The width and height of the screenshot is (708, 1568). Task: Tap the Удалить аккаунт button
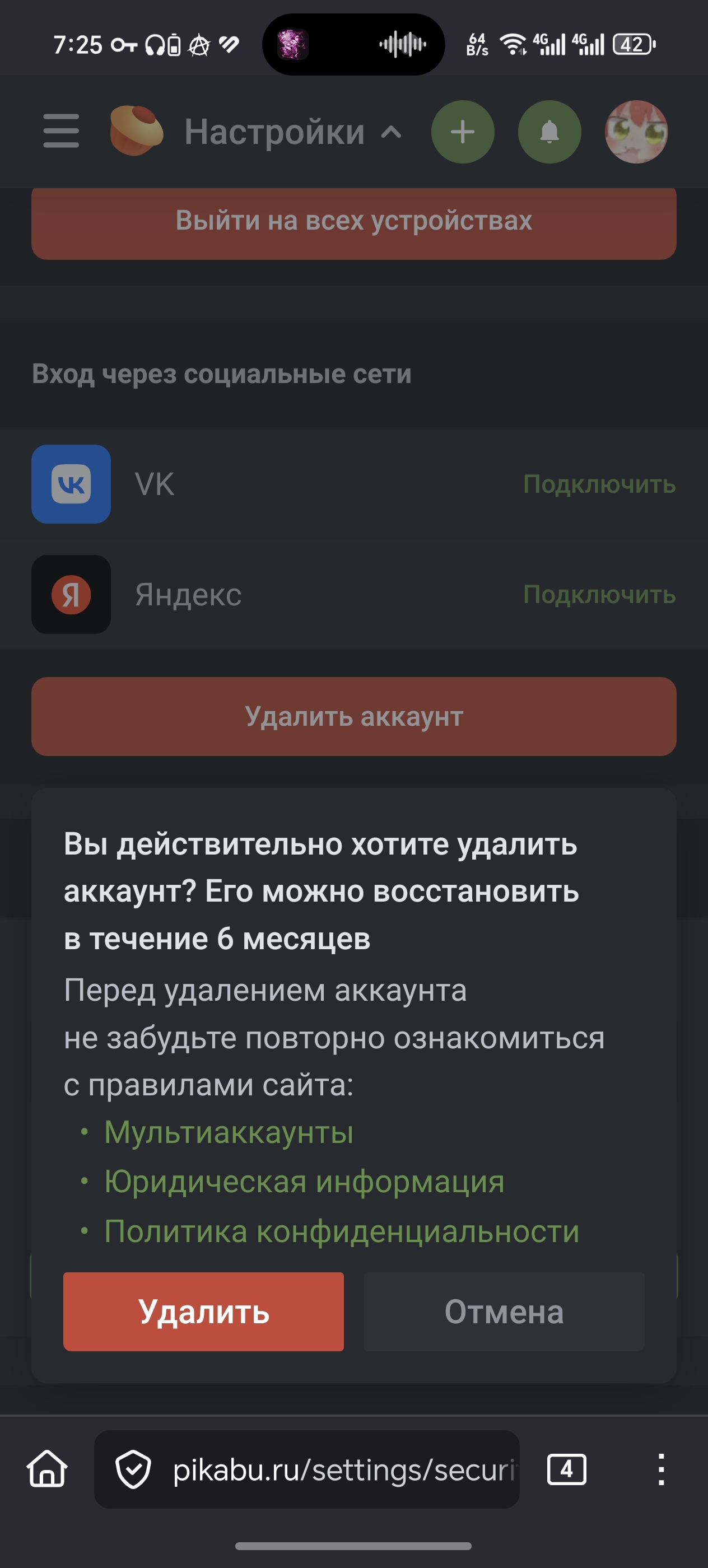click(x=353, y=716)
